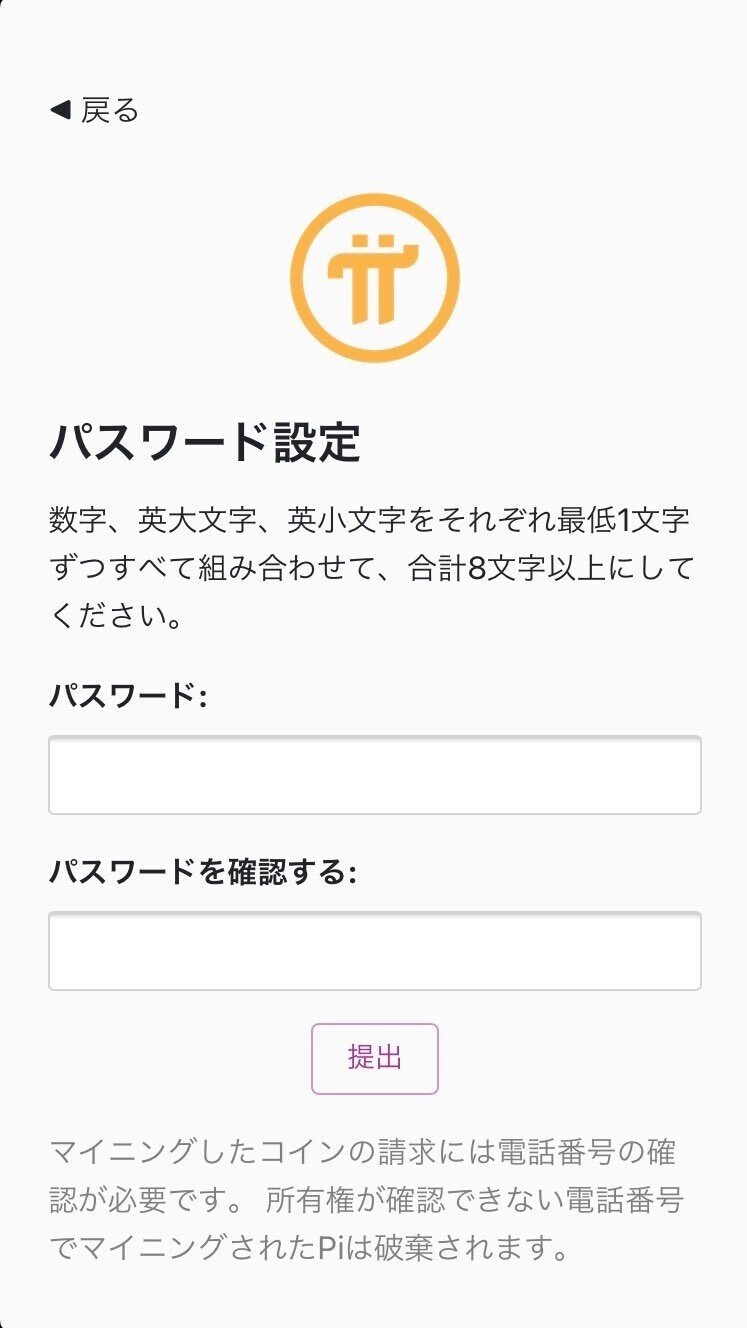
Task: Click inside the パスワード input field
Action: click(374, 774)
